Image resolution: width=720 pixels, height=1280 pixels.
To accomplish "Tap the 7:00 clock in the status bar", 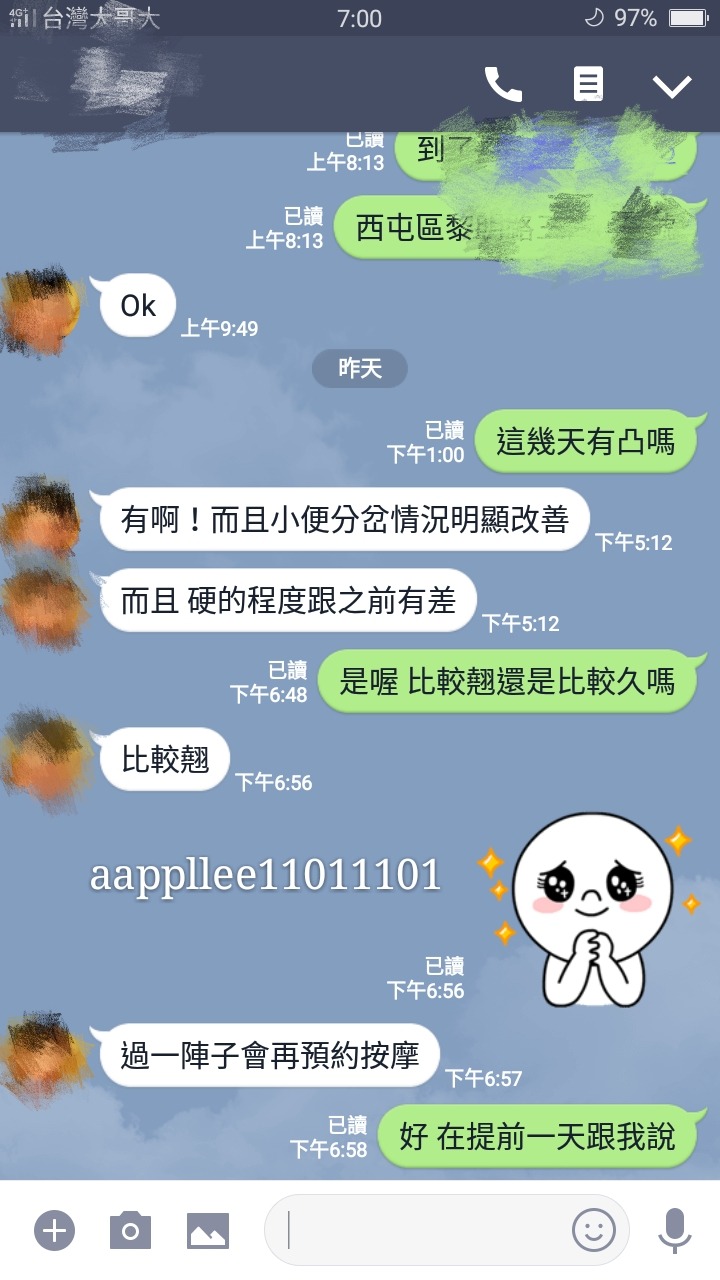I will (360, 17).
